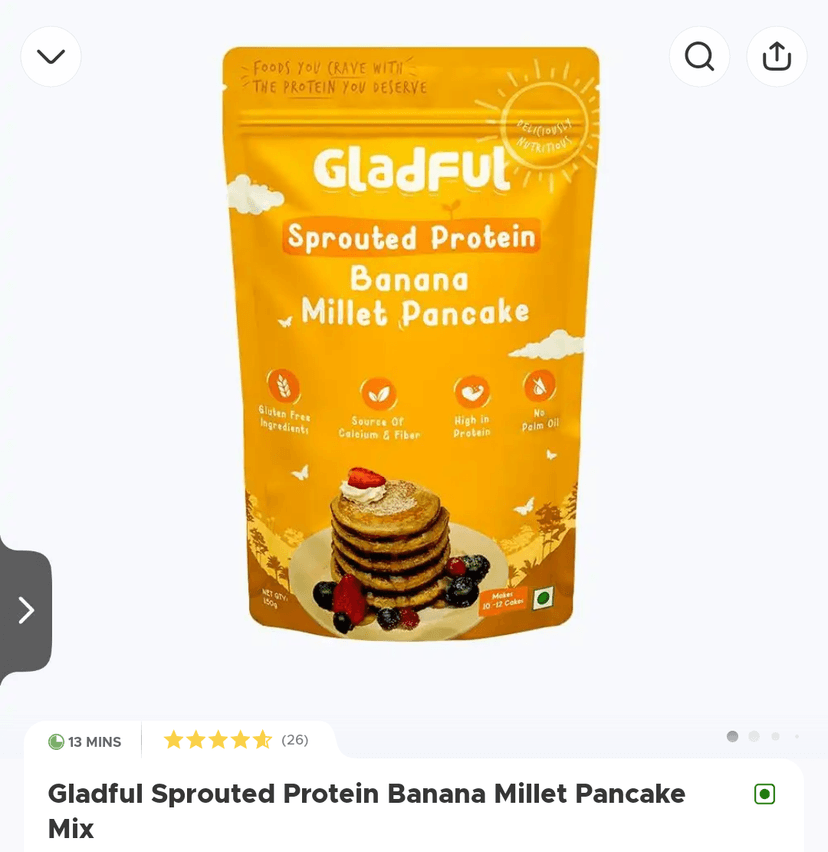Open the Gladful pancake mix product image

pos(411,343)
